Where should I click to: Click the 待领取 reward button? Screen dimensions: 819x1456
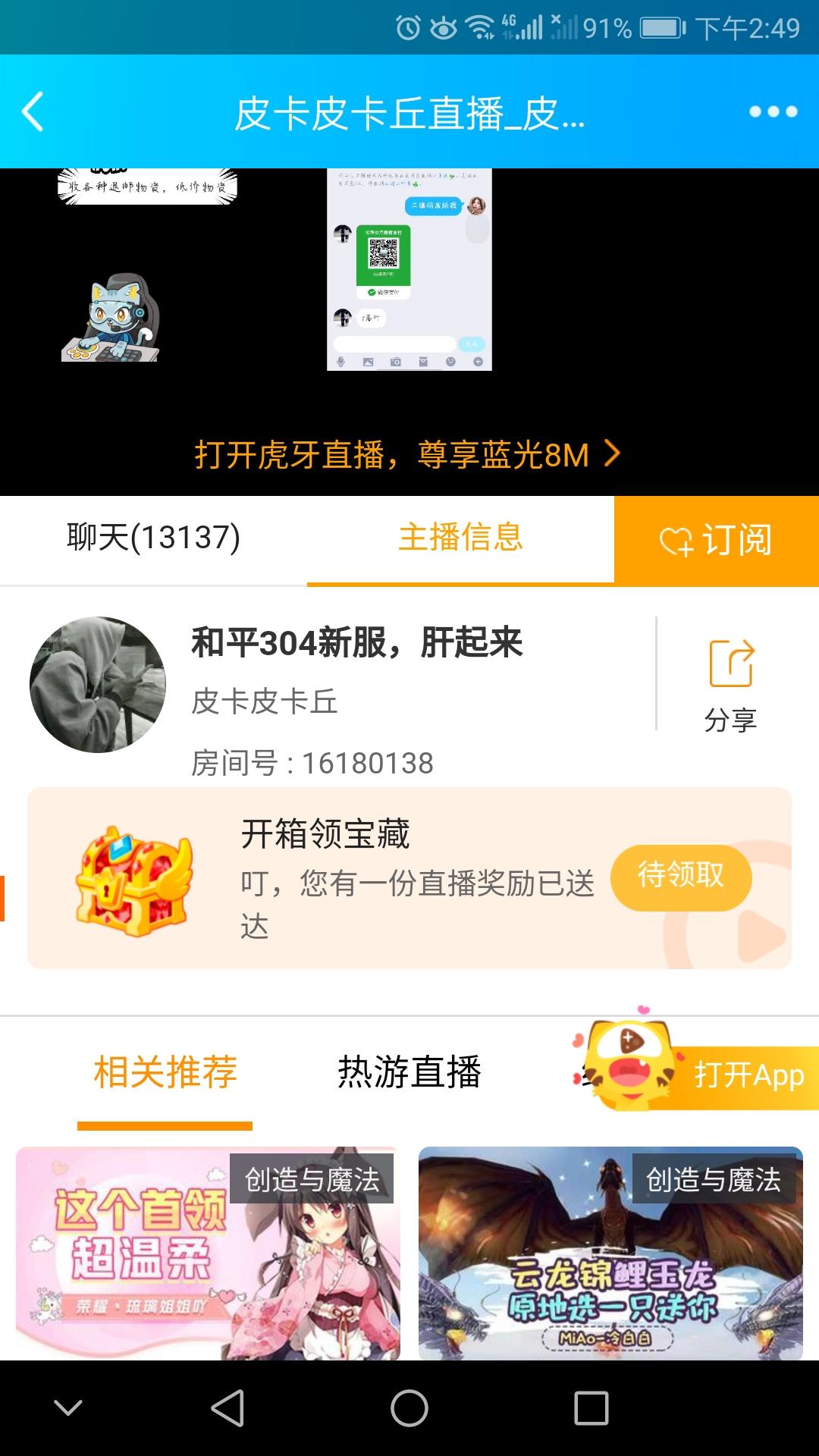tap(681, 876)
